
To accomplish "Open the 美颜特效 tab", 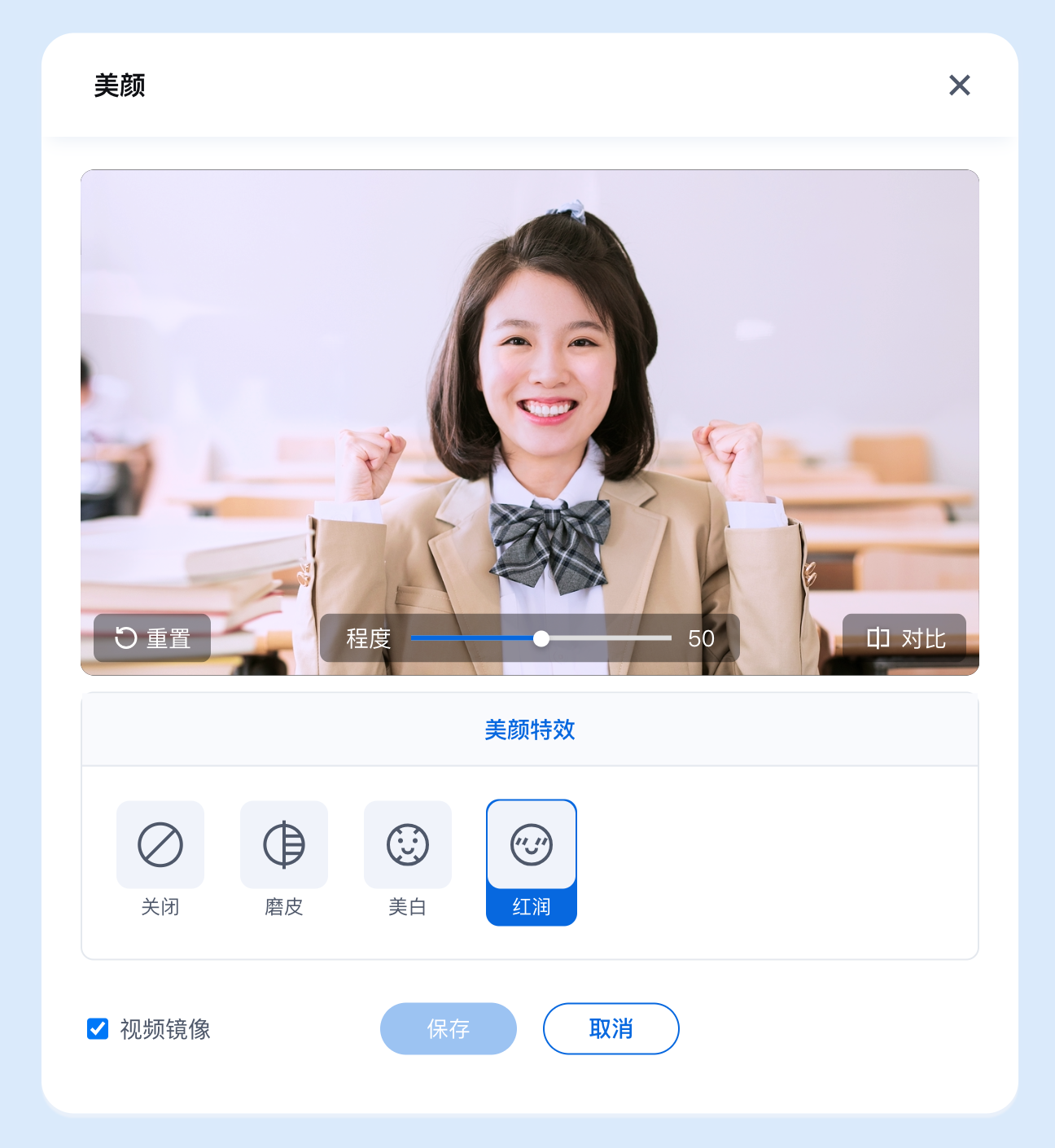I will [530, 730].
